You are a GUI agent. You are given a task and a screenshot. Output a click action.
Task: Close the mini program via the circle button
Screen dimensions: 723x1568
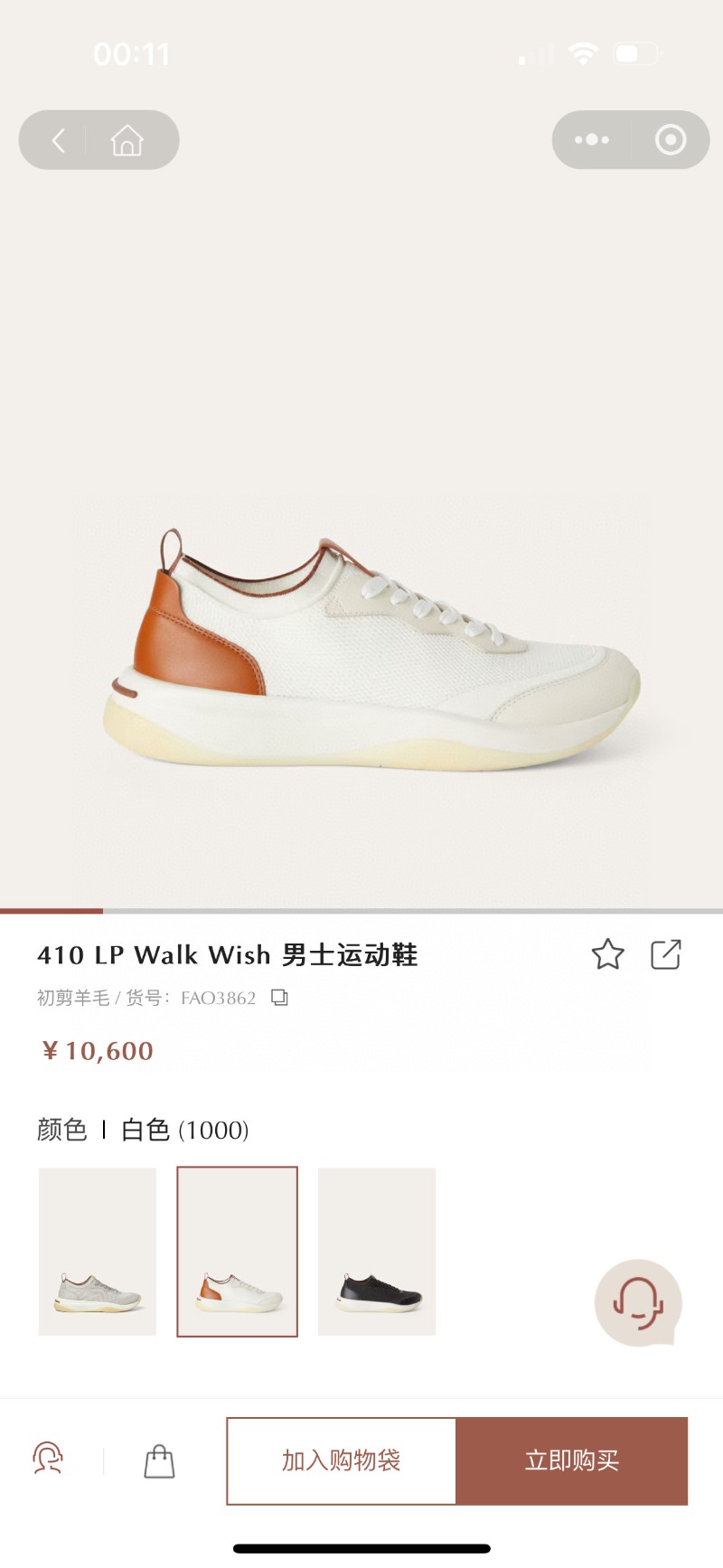pos(670,140)
